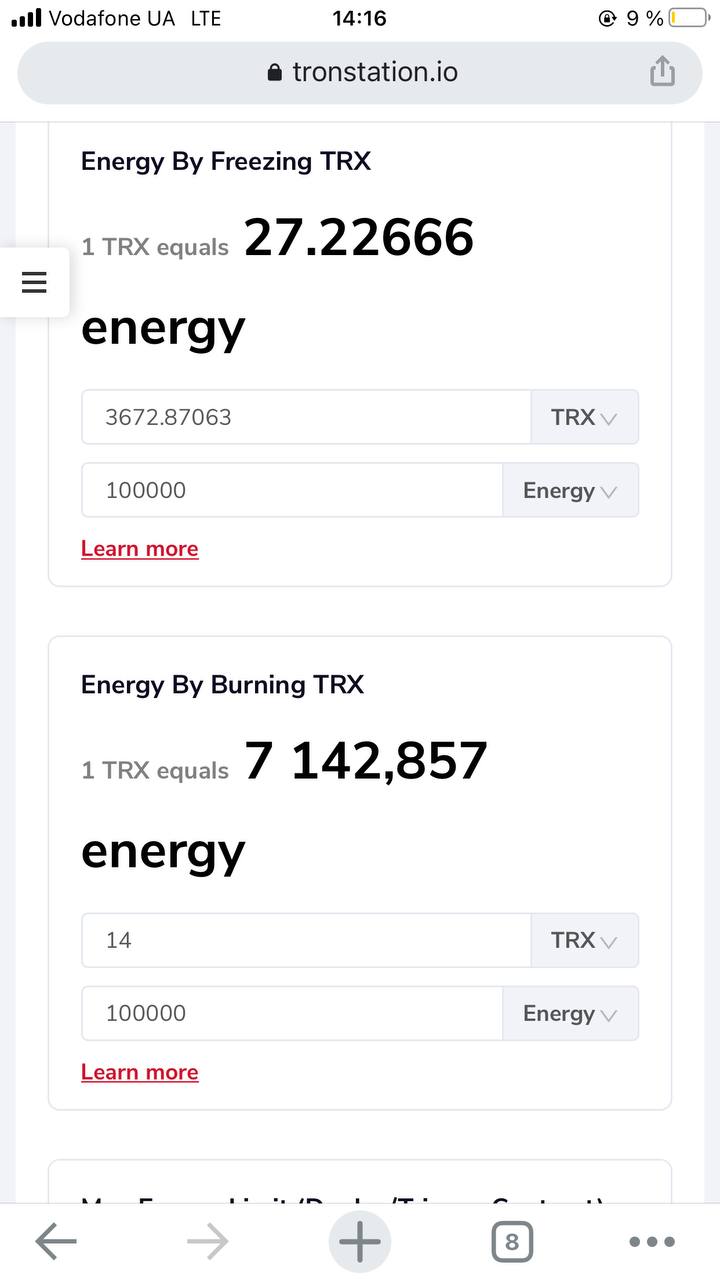Open a new browser tab
Viewport: 720px width, 1280px height.
[360, 1242]
